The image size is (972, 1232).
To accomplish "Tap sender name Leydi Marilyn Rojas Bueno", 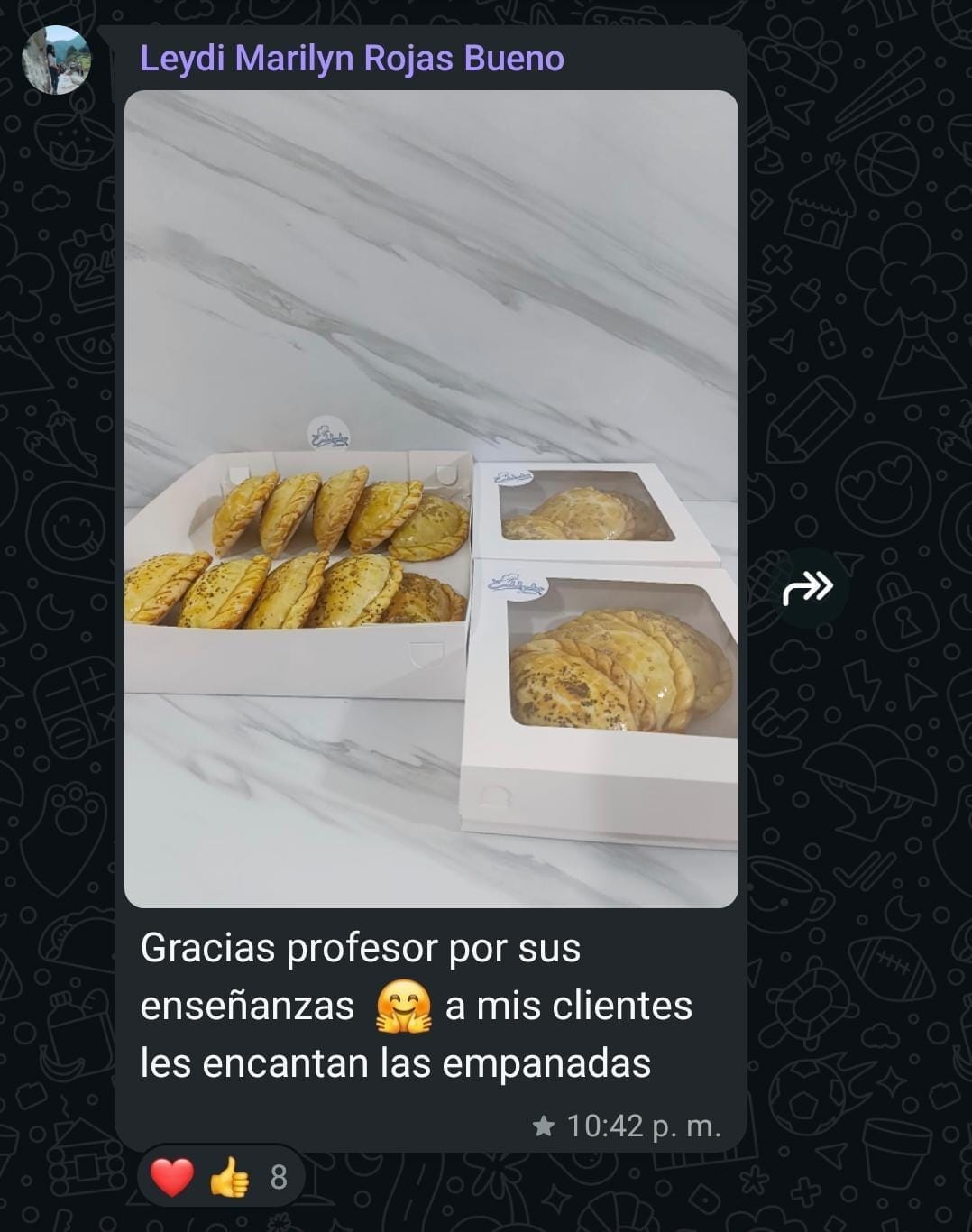I will pos(352,59).
